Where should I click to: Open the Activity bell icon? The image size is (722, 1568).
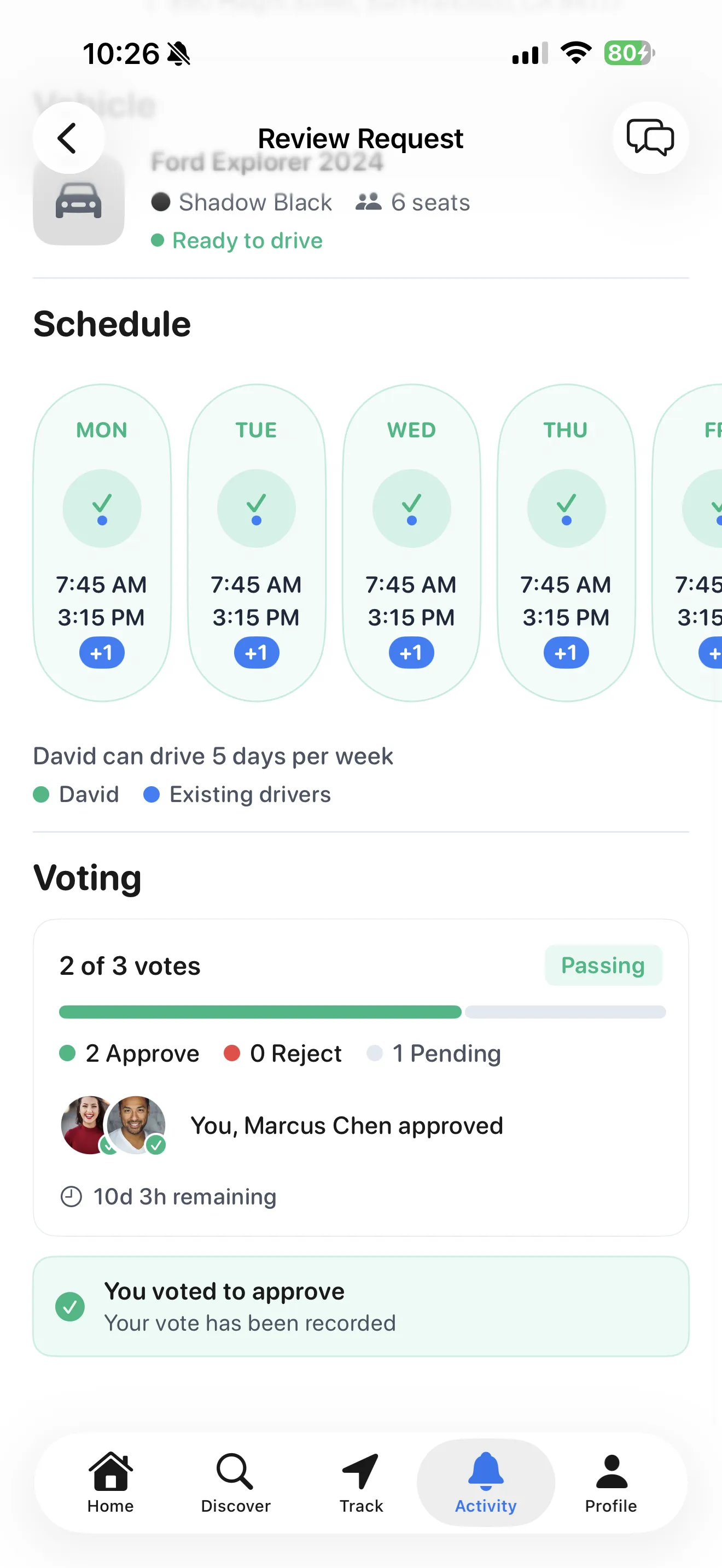[485, 1472]
